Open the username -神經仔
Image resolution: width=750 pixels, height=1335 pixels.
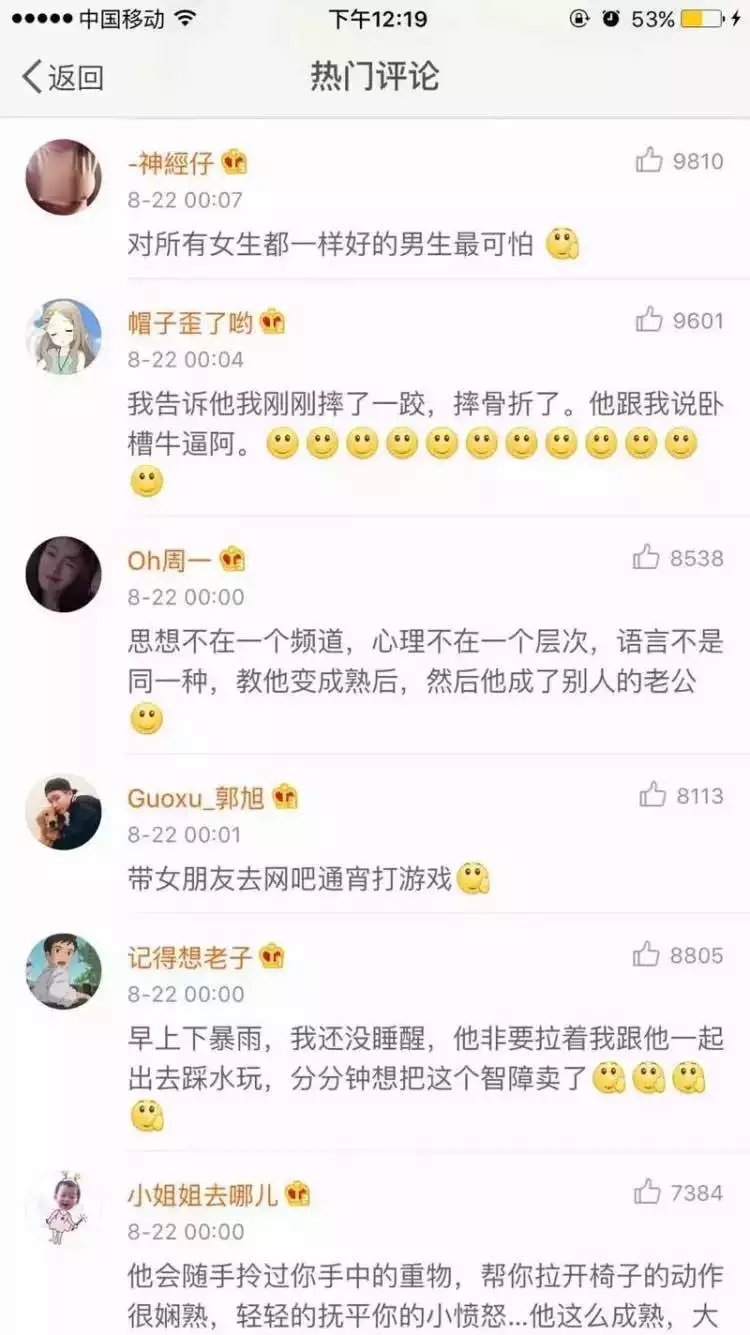170,162
